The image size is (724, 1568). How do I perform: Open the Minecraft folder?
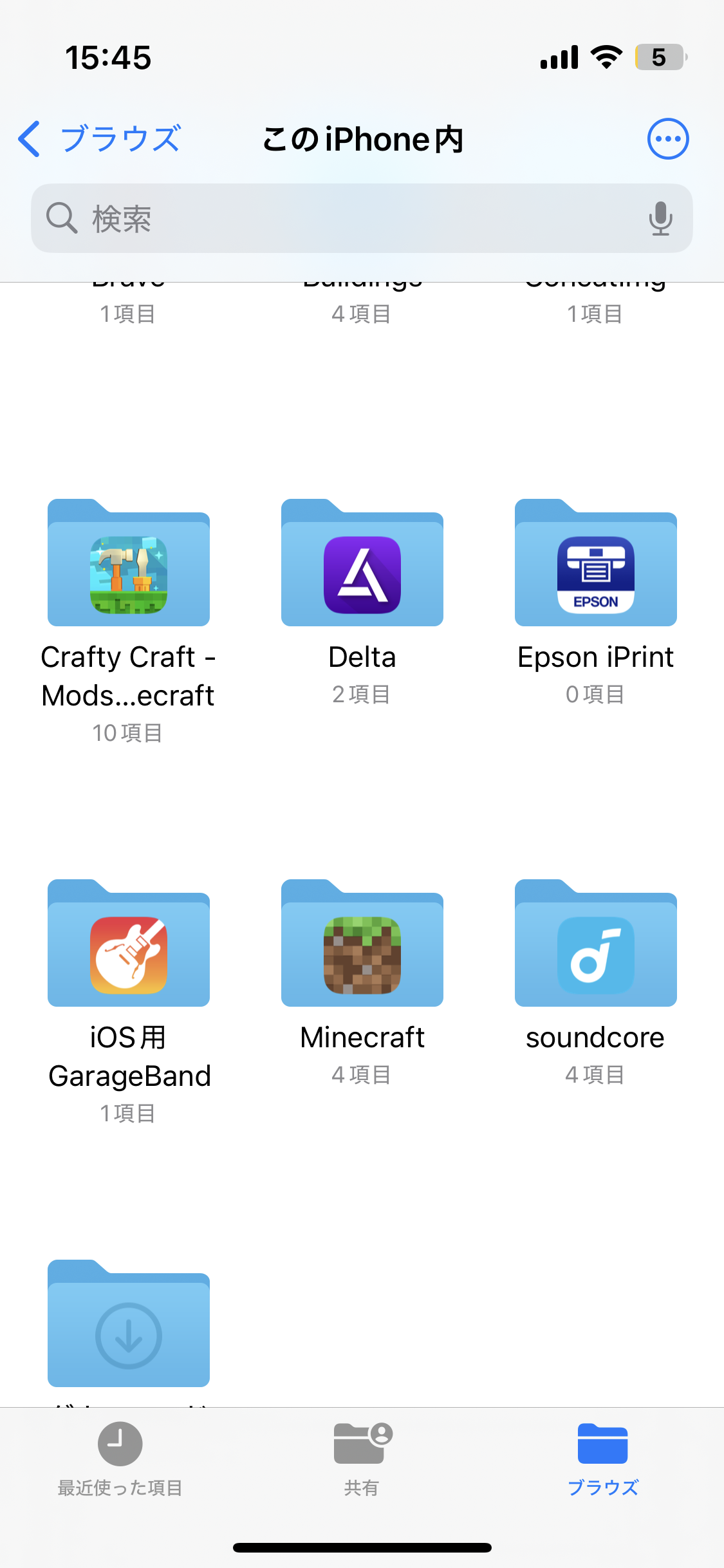point(362,944)
